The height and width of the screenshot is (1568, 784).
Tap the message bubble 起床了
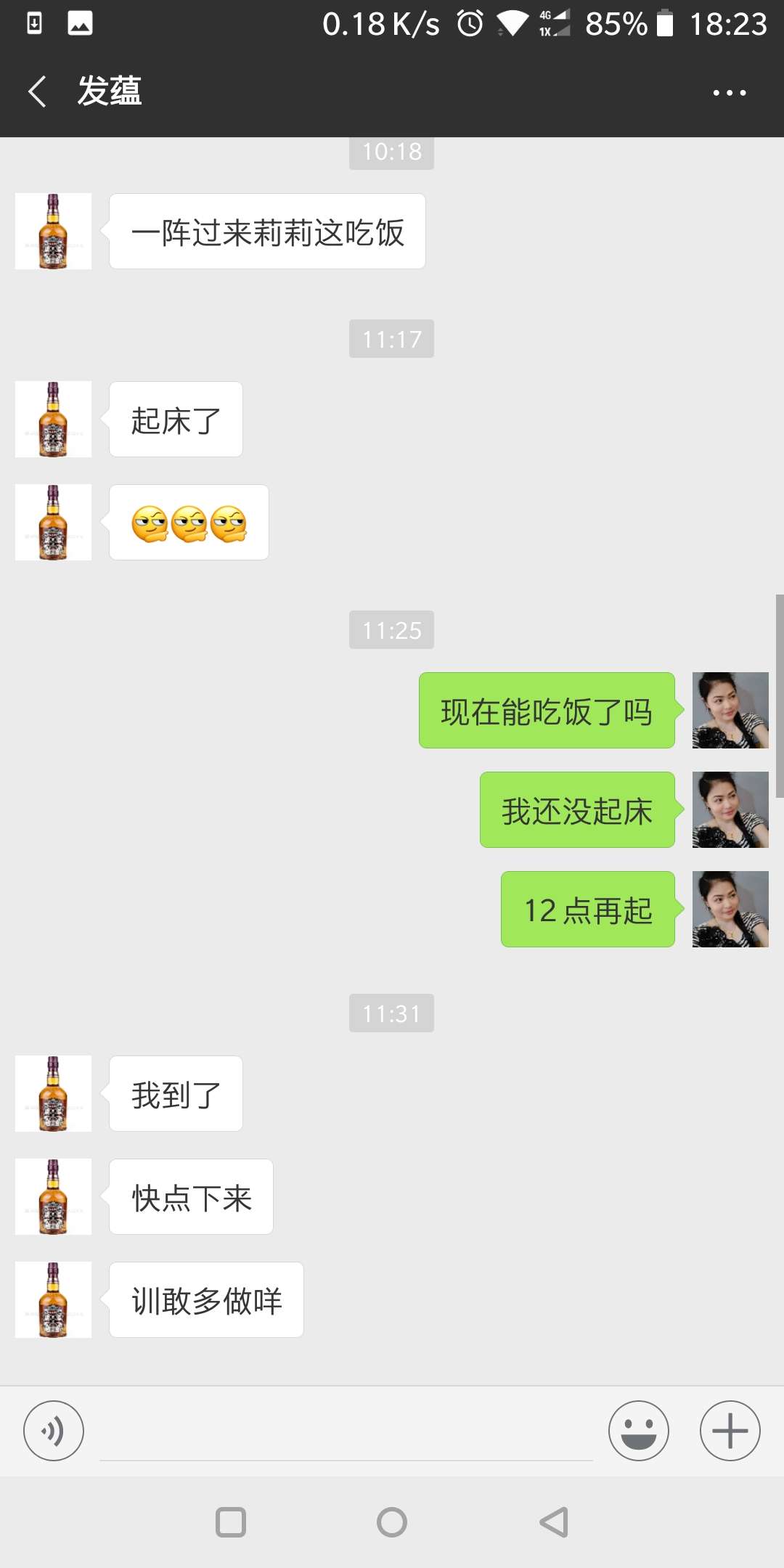pyautogui.click(x=175, y=419)
